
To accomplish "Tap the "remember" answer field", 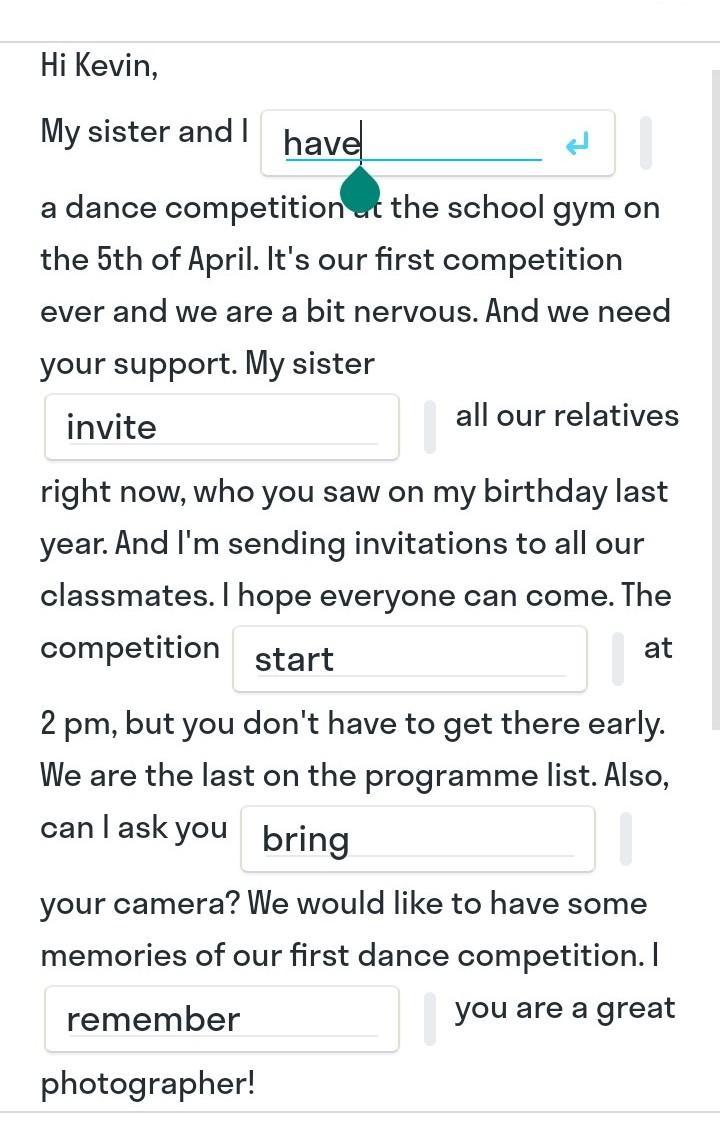I will (221, 1019).
